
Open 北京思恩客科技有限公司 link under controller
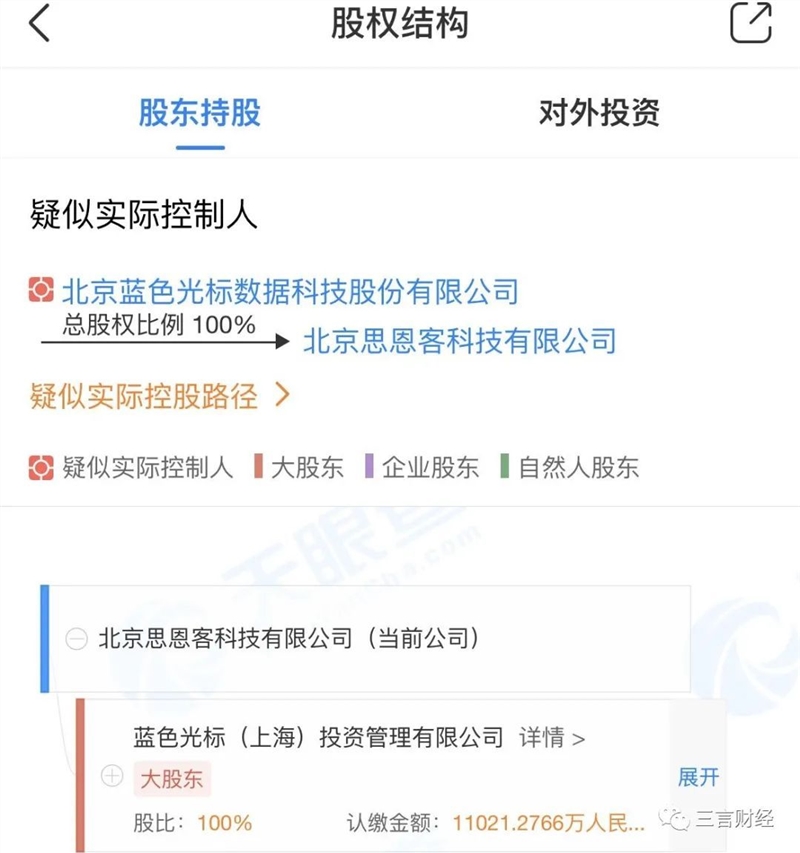(459, 341)
